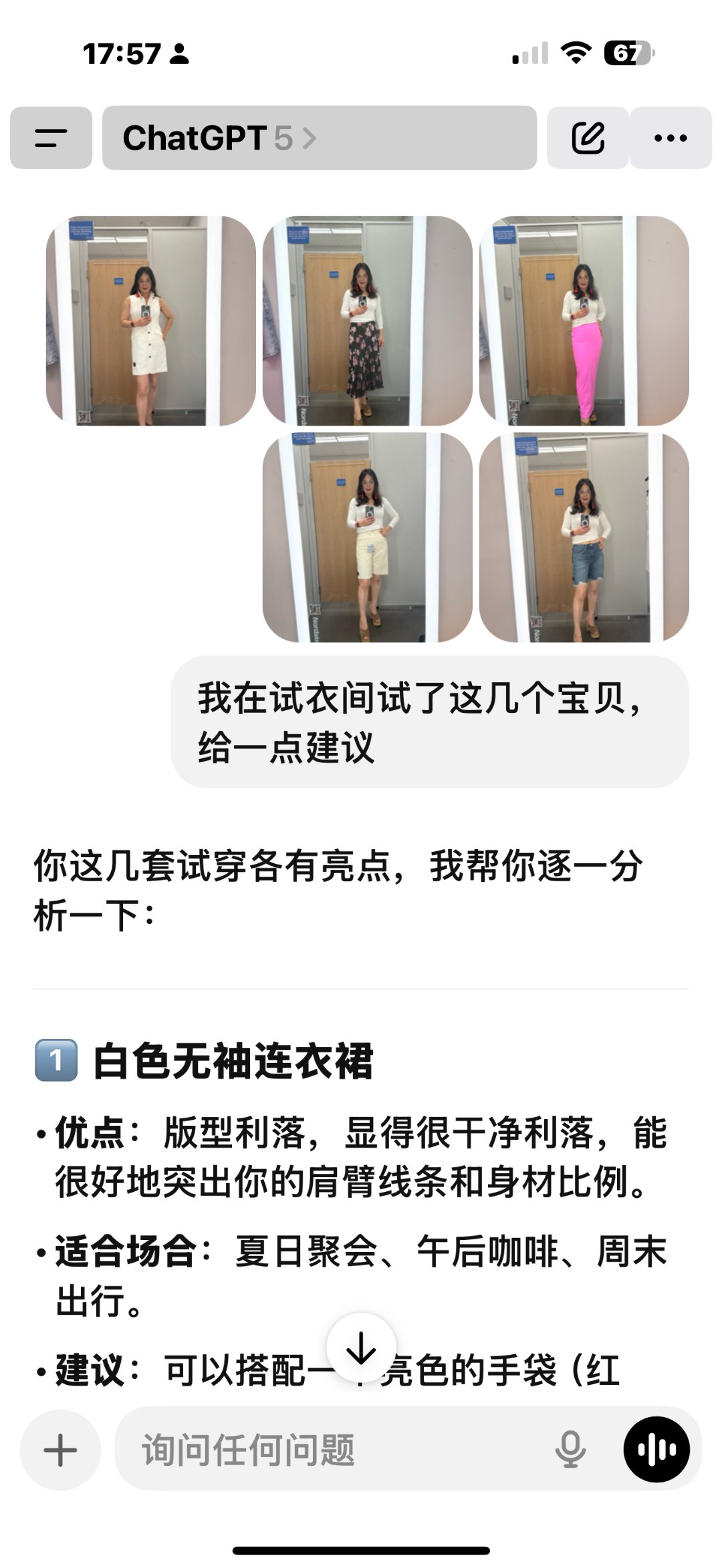Open the three-dot overflow menu
Image resolution: width=722 pixels, height=1568 pixels.
[671, 138]
